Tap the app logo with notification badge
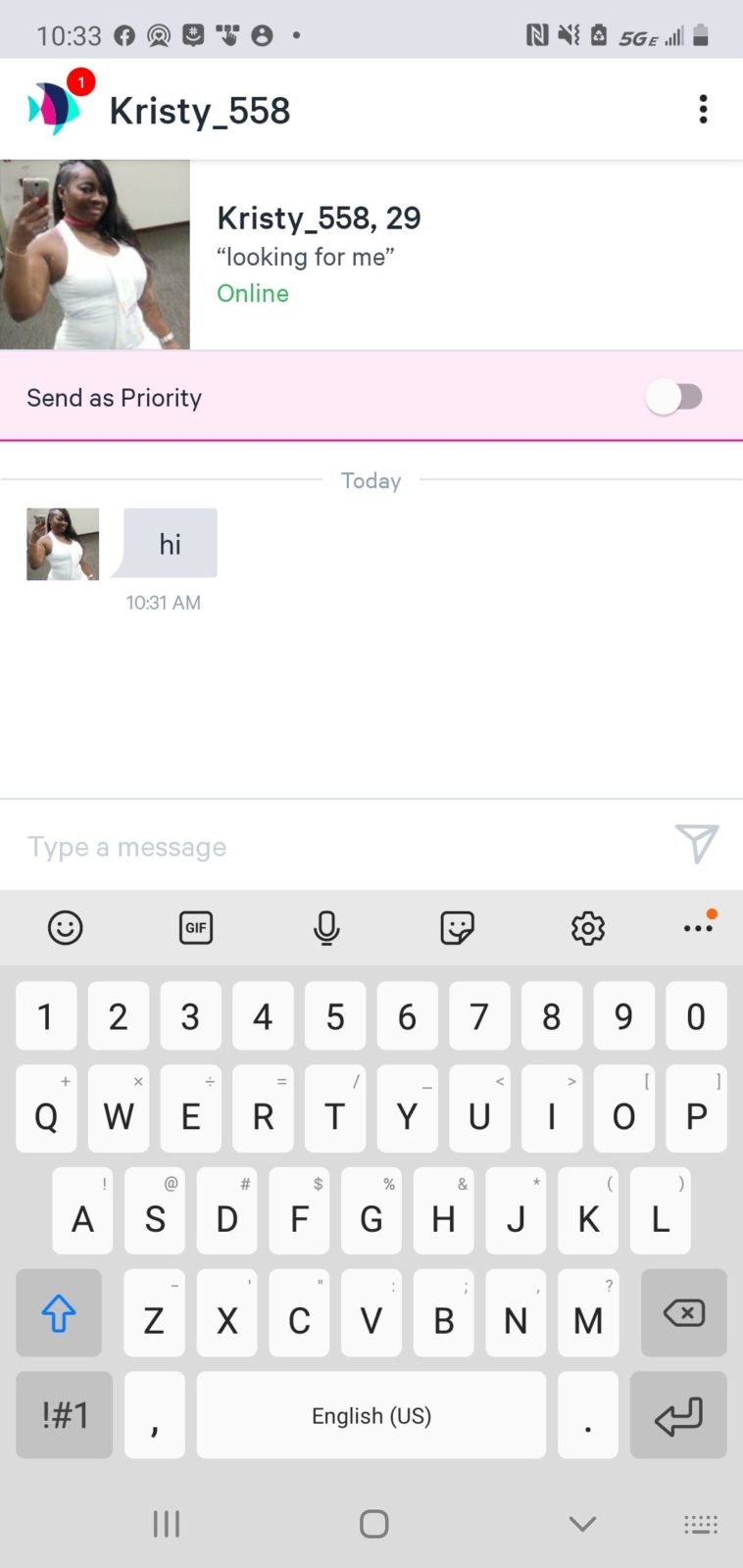The height and width of the screenshot is (1568, 743). (57, 106)
